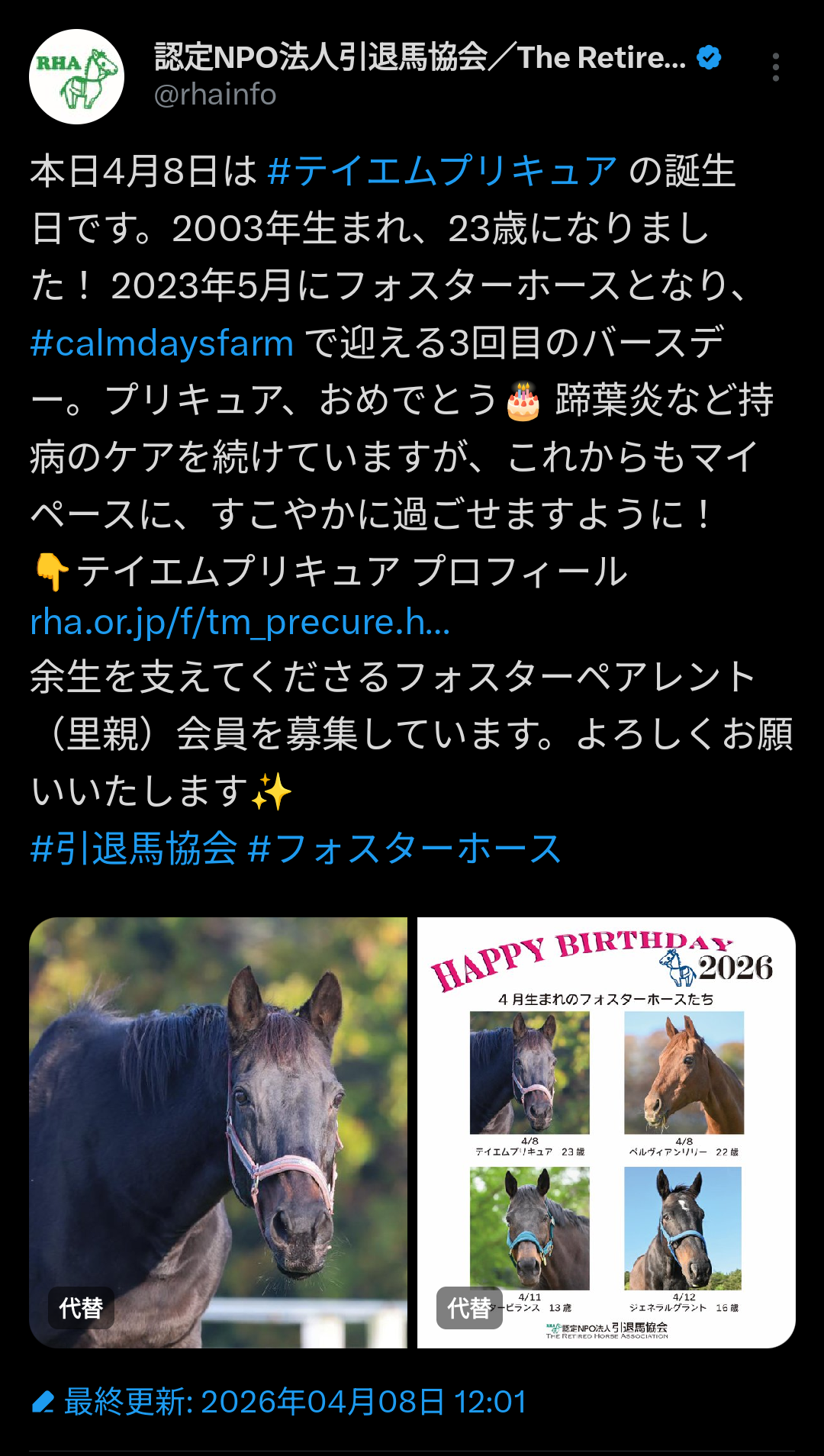Open the rha.or.jp/f/tm_precure profile link
Screen dimensions: 824x1456
point(240,623)
